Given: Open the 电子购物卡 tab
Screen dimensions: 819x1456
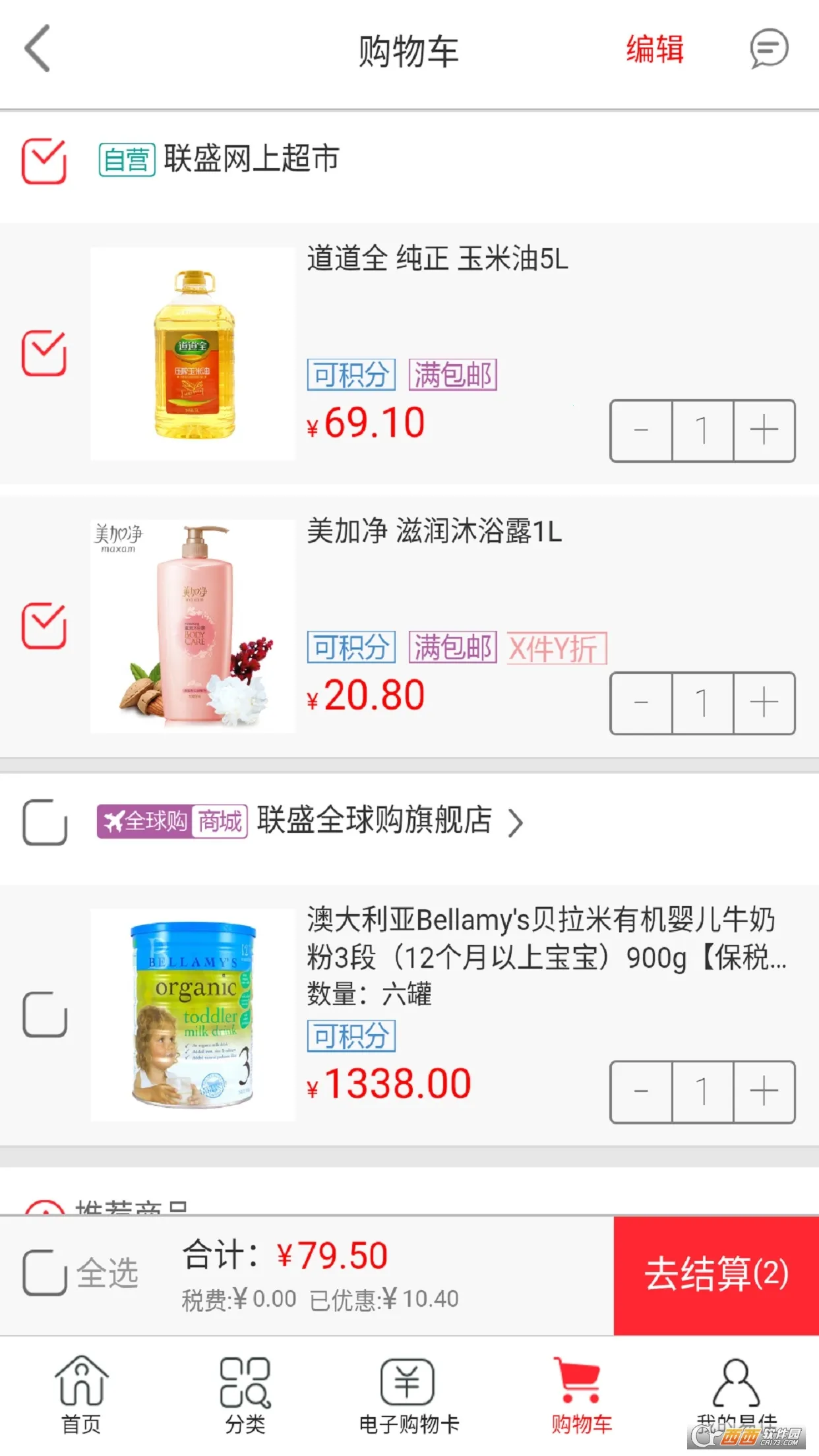Looking at the screenshot, I should [x=409, y=1395].
